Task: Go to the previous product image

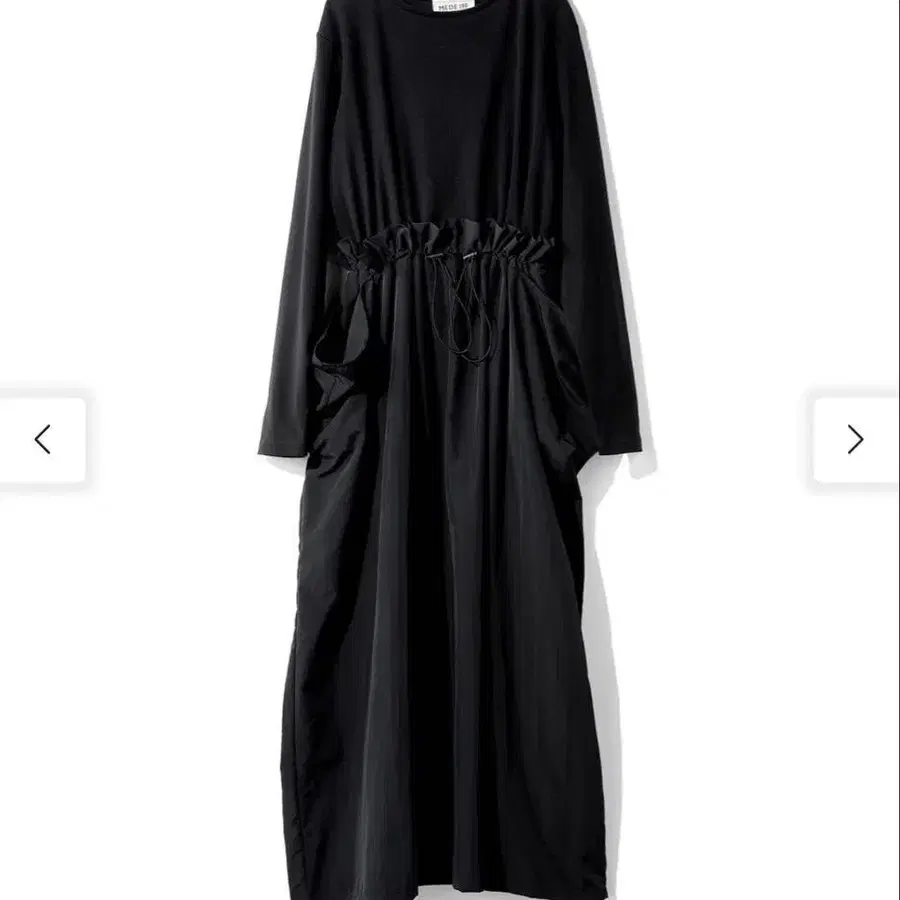Action: (x=42, y=439)
